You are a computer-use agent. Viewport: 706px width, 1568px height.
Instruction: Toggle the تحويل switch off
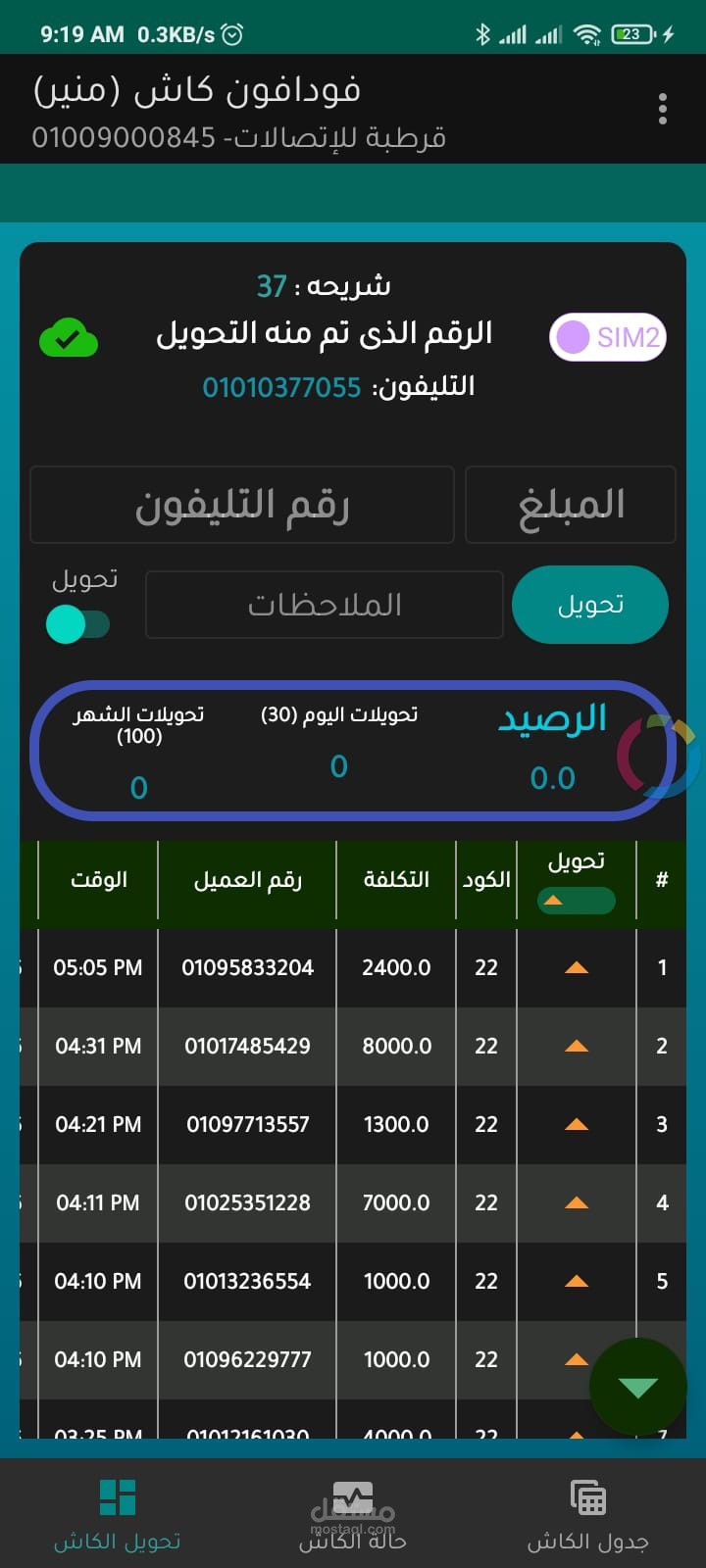point(78,624)
